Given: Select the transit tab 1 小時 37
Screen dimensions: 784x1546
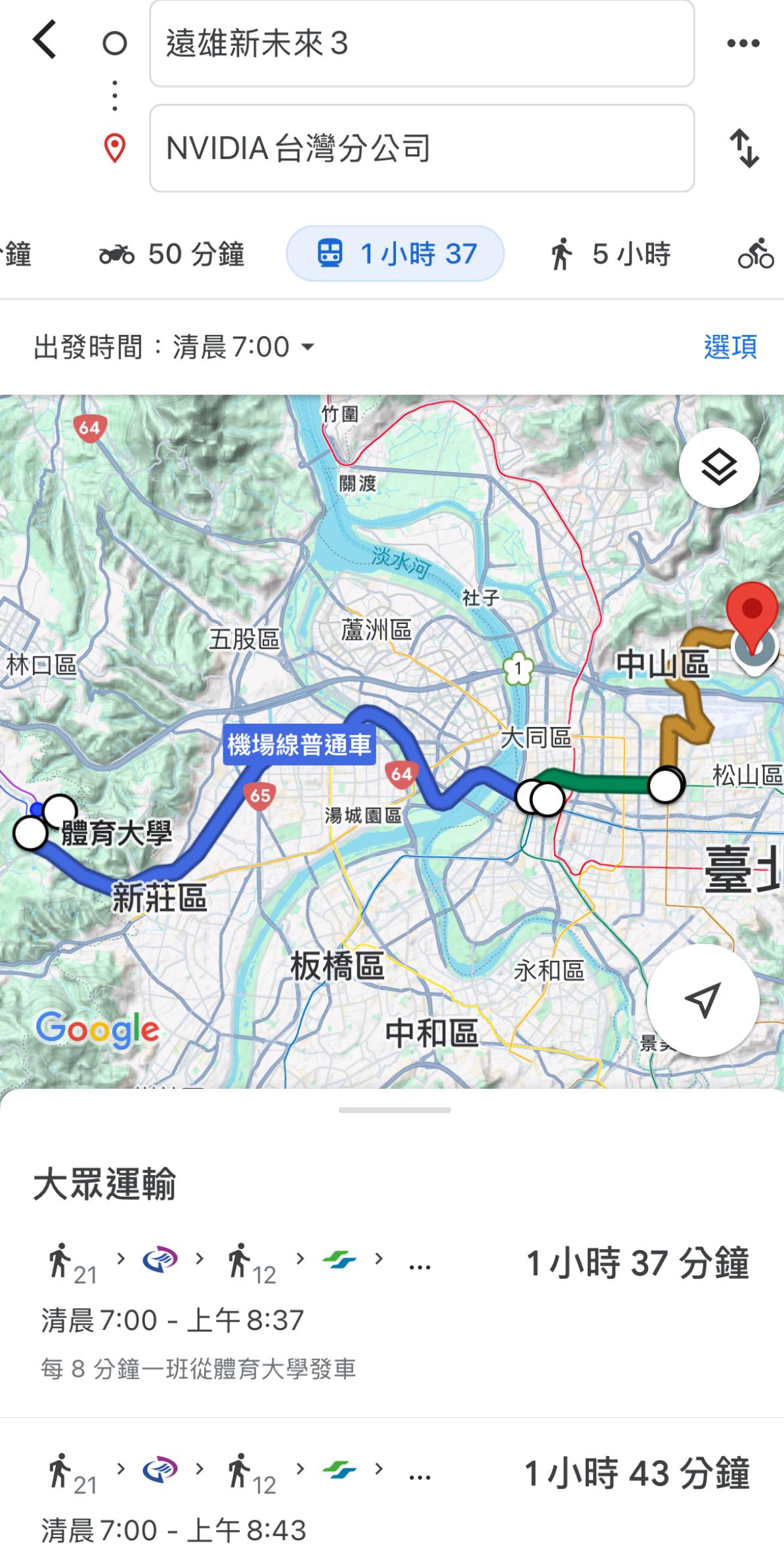Looking at the screenshot, I should (x=395, y=254).
